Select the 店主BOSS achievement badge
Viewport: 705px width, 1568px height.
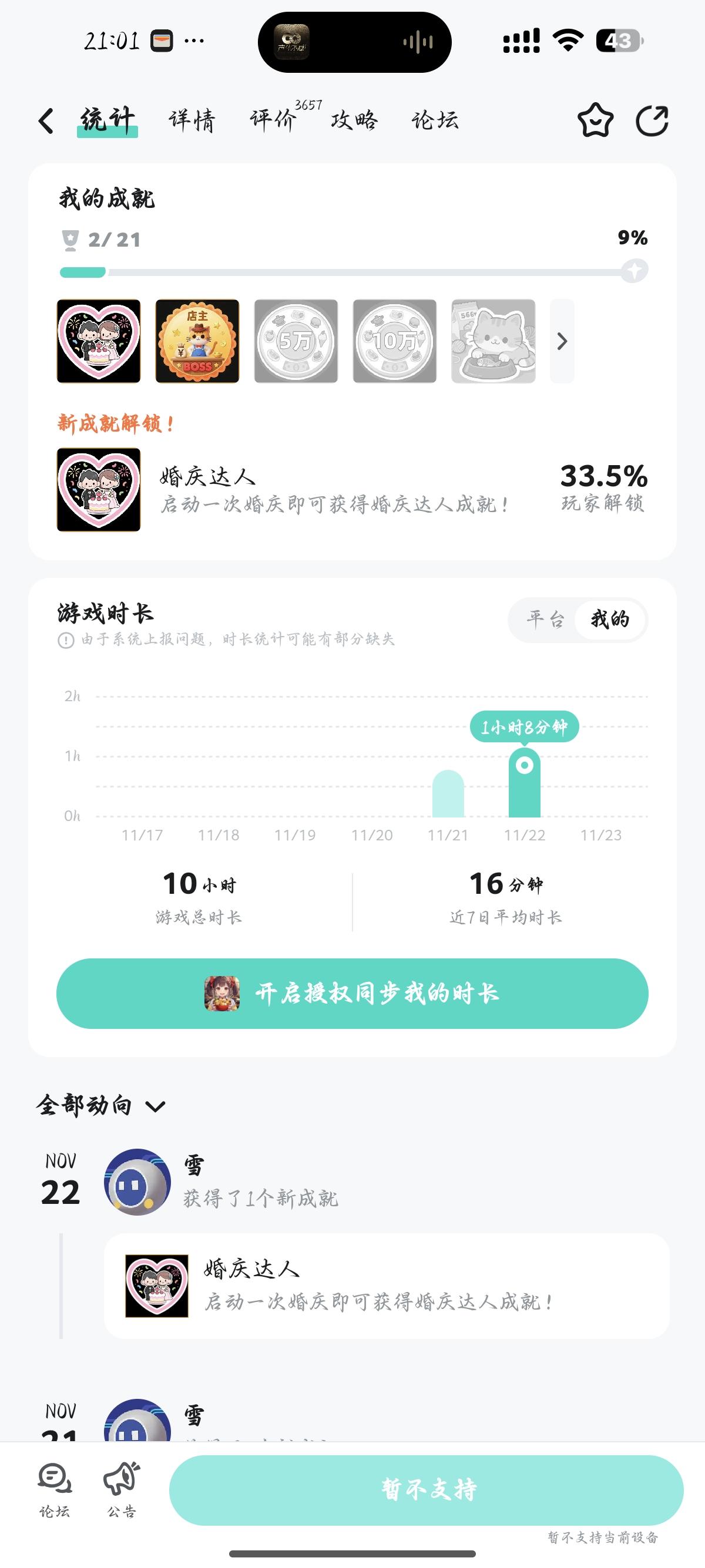pyautogui.click(x=197, y=341)
